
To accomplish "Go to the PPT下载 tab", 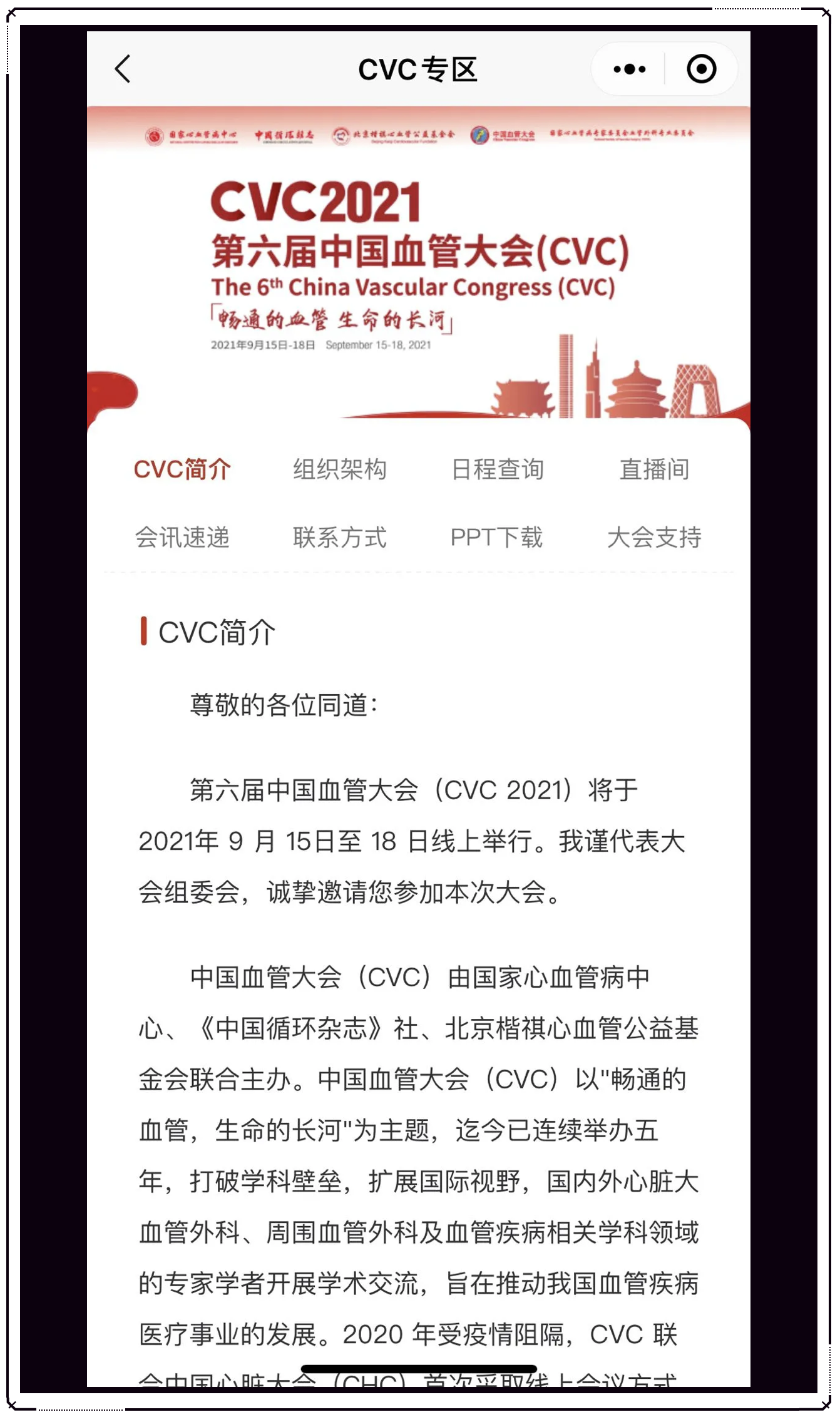I will (x=497, y=538).
